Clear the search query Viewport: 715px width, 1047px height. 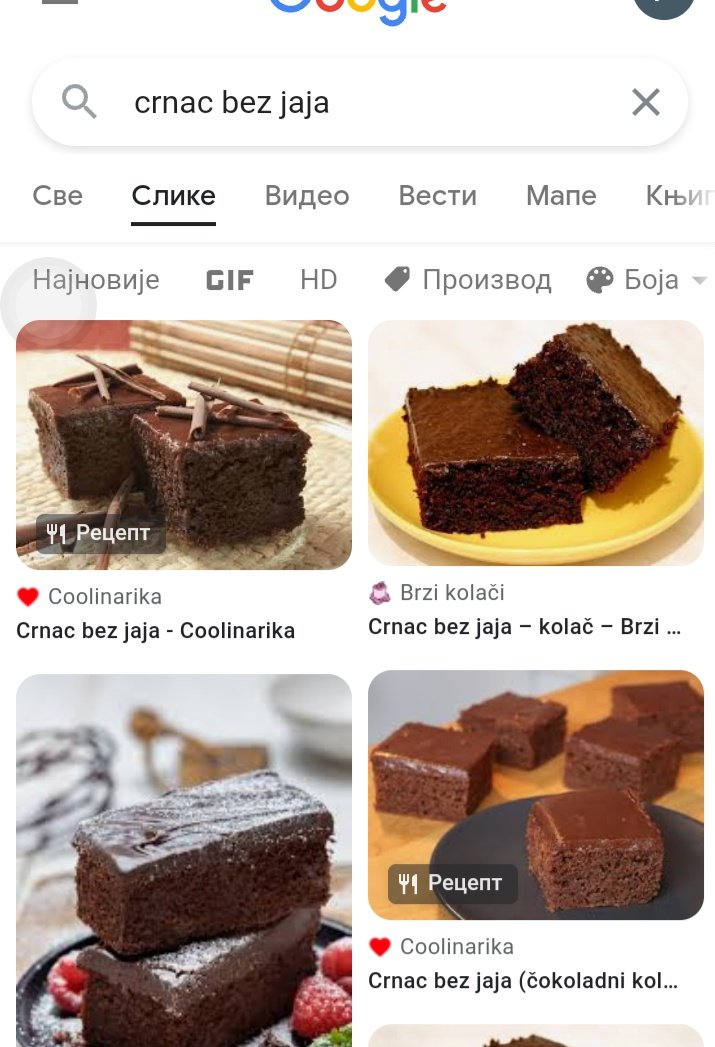(x=646, y=102)
